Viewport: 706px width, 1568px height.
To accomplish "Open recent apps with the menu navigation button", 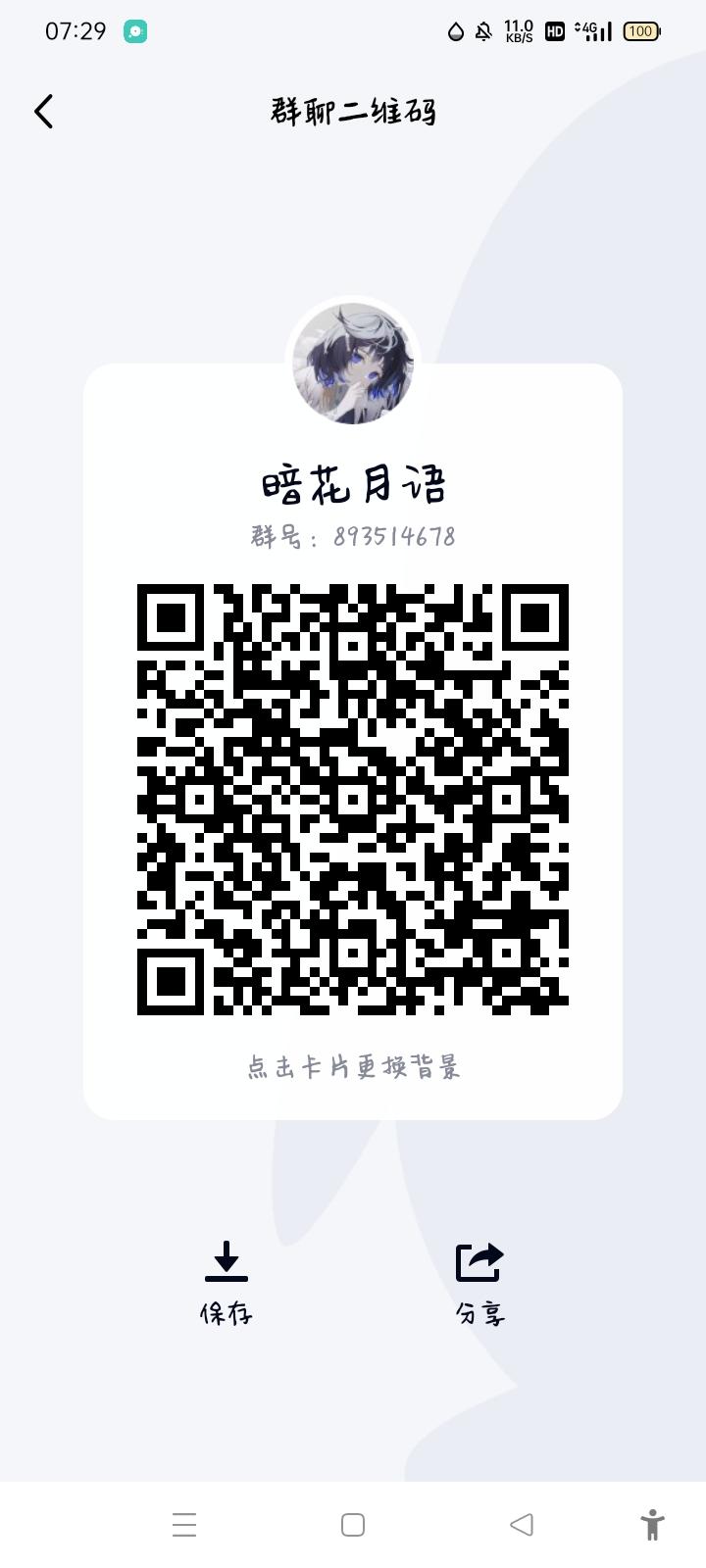I will [183, 1525].
